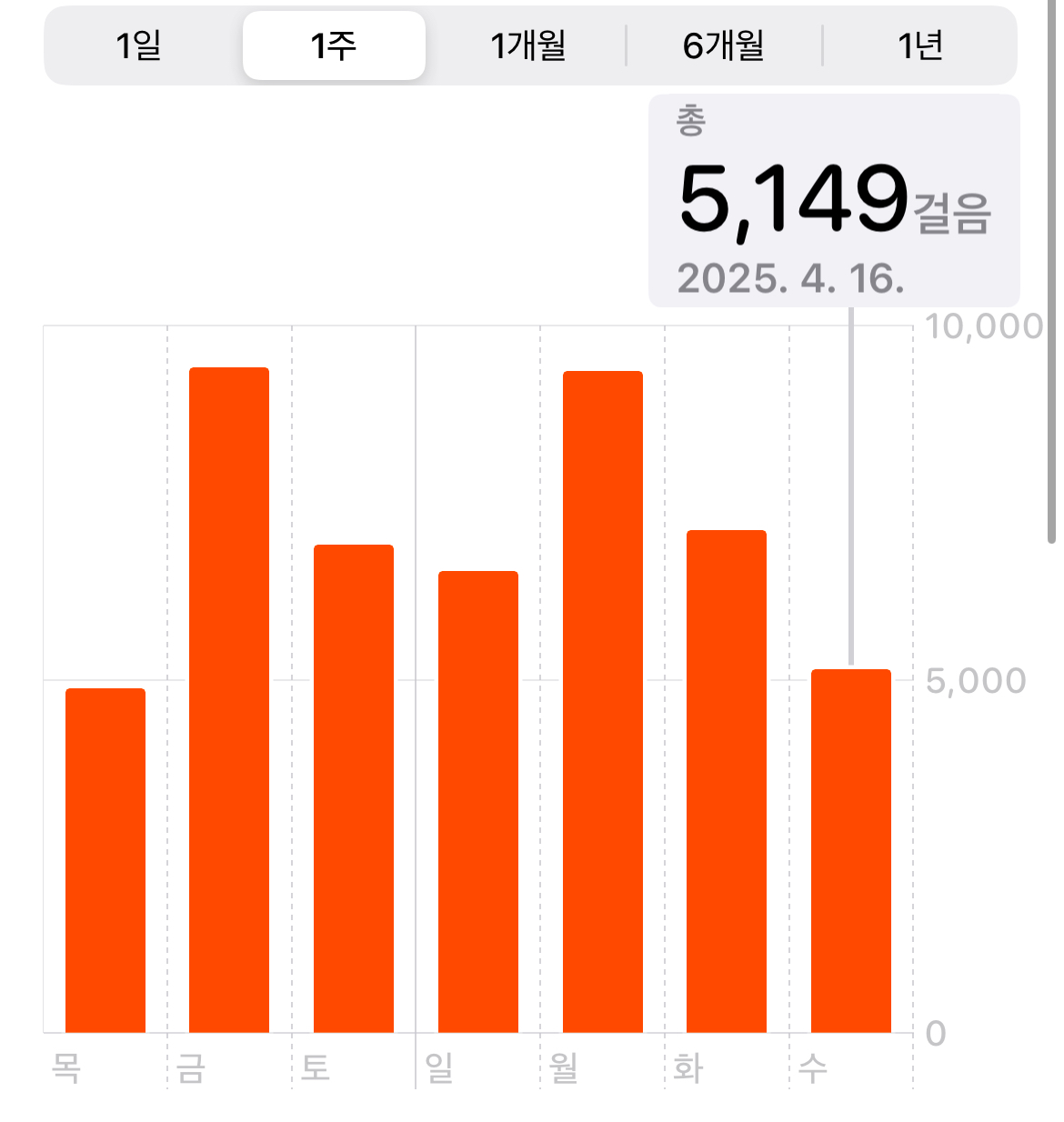Show steps for the 월 bar
Image resolution: width=1064 pixels, height=1122 pixels.
tap(603, 701)
